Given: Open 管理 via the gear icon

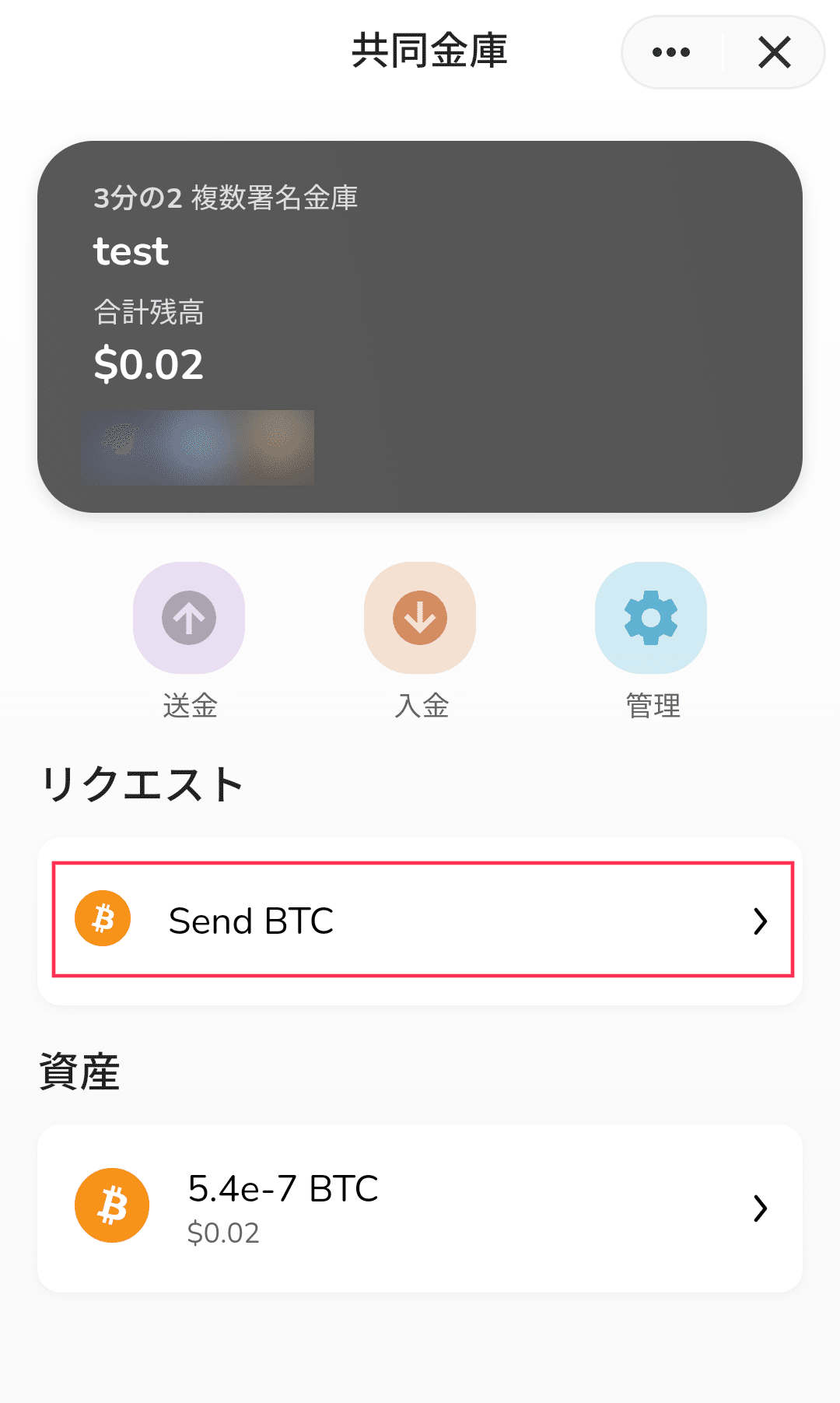Looking at the screenshot, I should 651,616.
